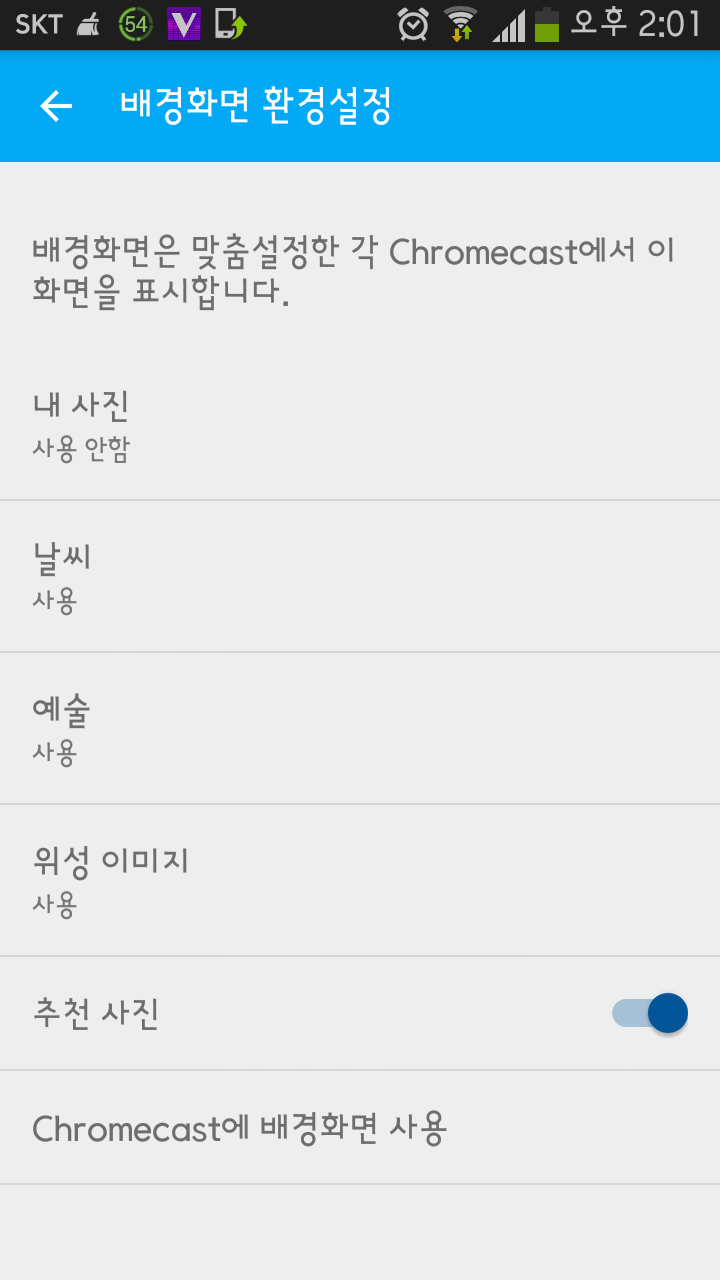This screenshot has height=1280, width=720.
Task: Open the 날씨 setting
Action: coord(360,577)
